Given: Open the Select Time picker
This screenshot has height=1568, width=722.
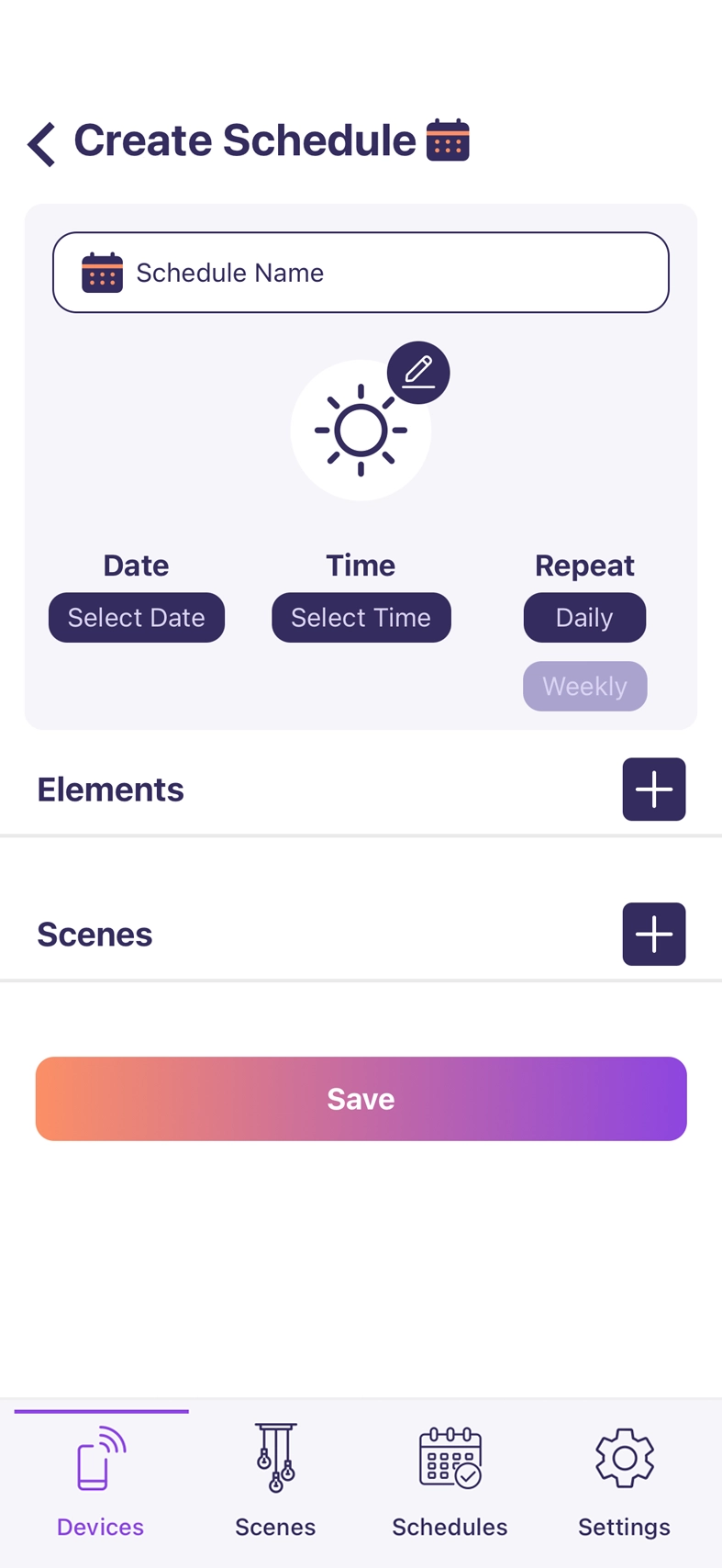Looking at the screenshot, I should point(361,618).
